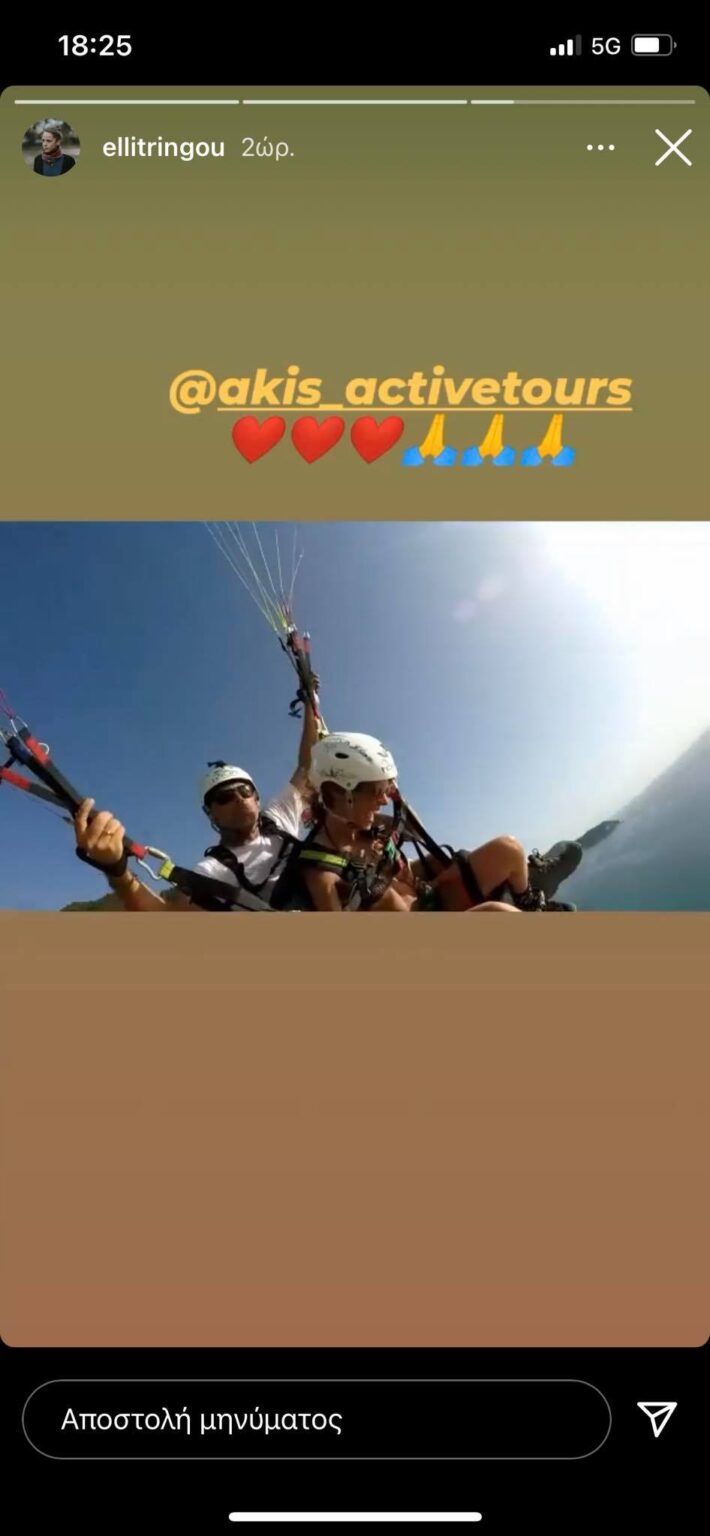710x1536 pixels.
Task: Tap the Αποστολή μηνύματος message field
Action: click(316, 1419)
